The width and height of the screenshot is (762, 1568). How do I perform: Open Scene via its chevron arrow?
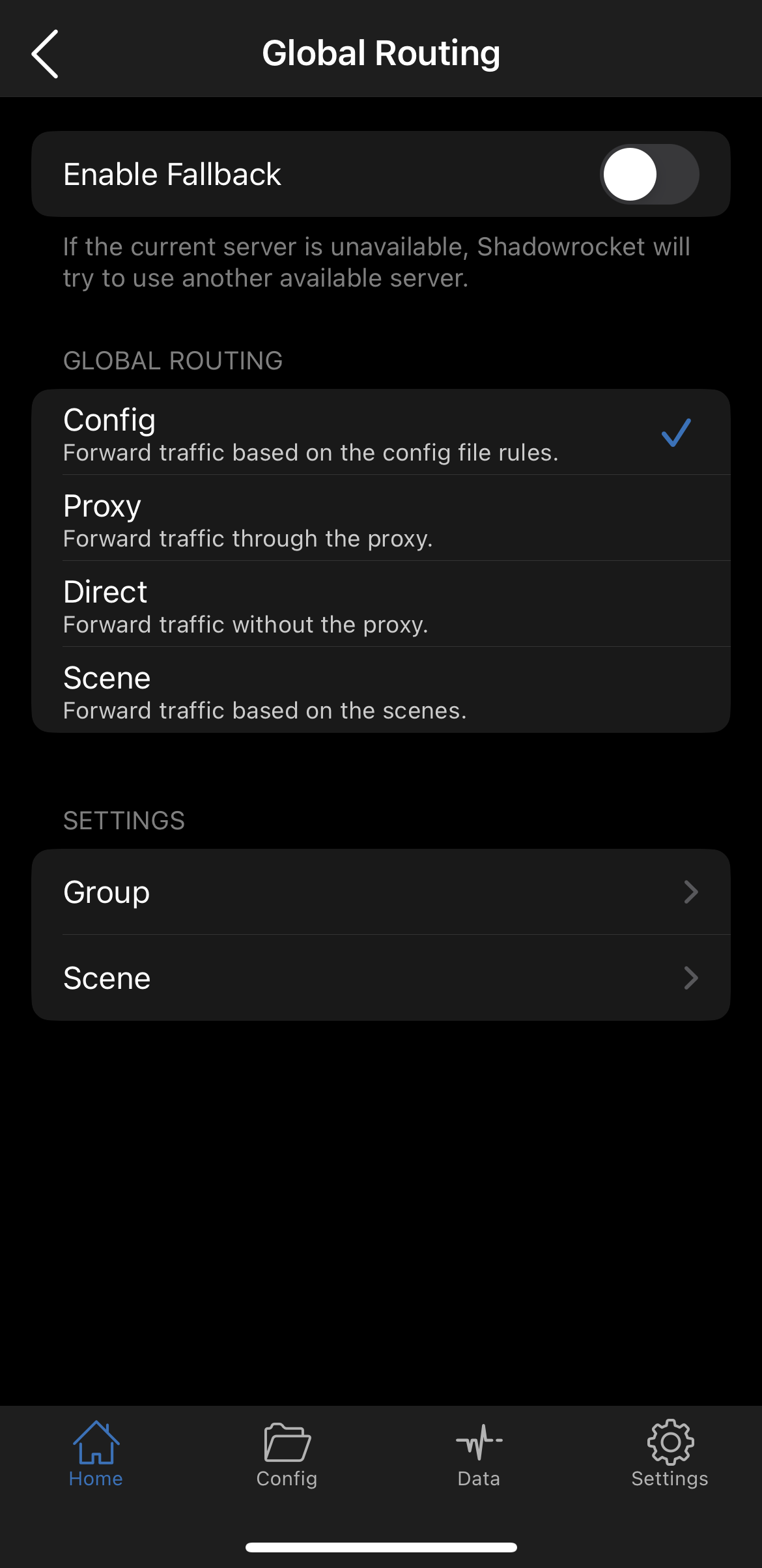pos(691,977)
